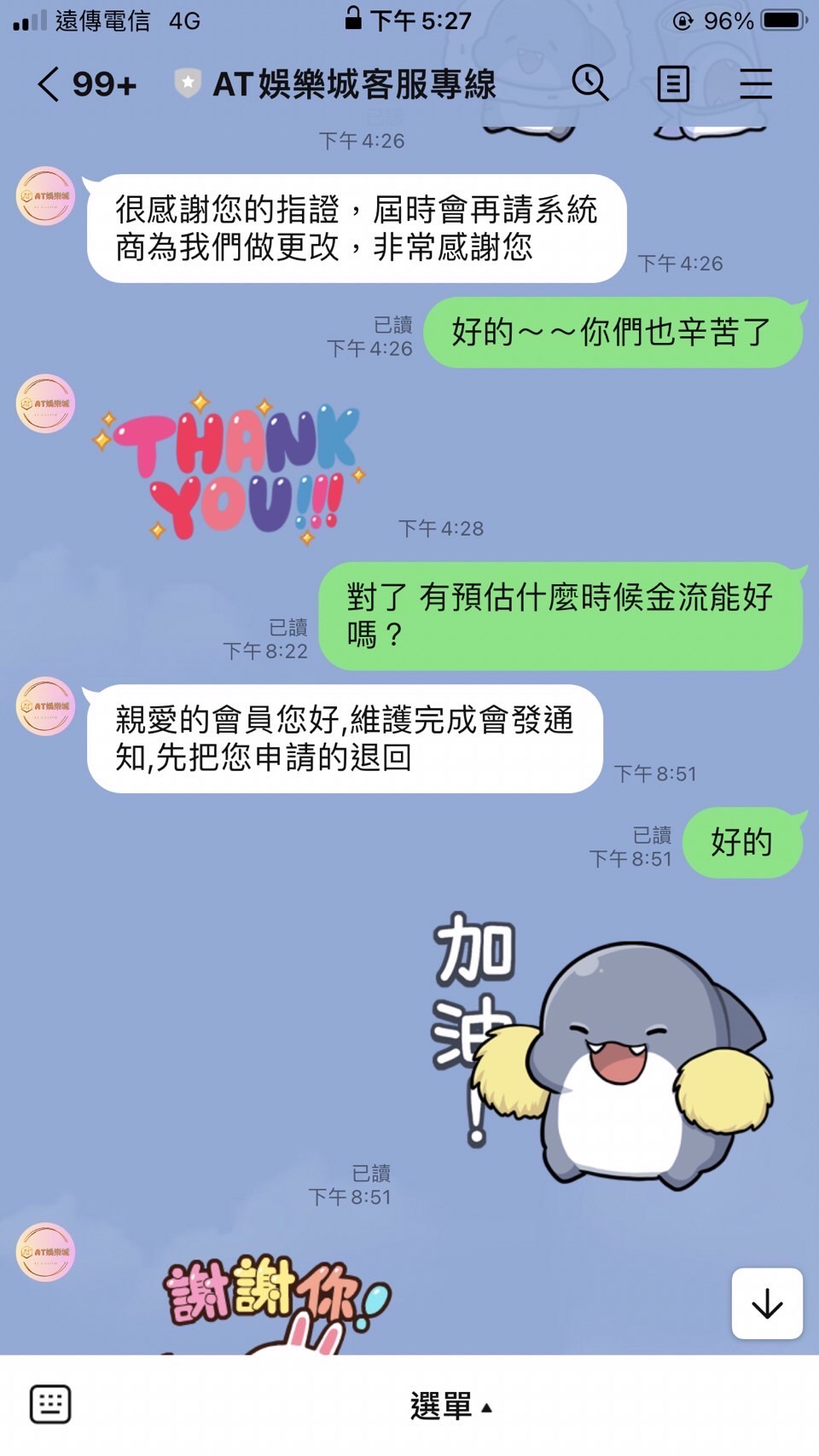Open AT娛樂城 avatar beside 很感謝您的指證 message

(x=46, y=196)
